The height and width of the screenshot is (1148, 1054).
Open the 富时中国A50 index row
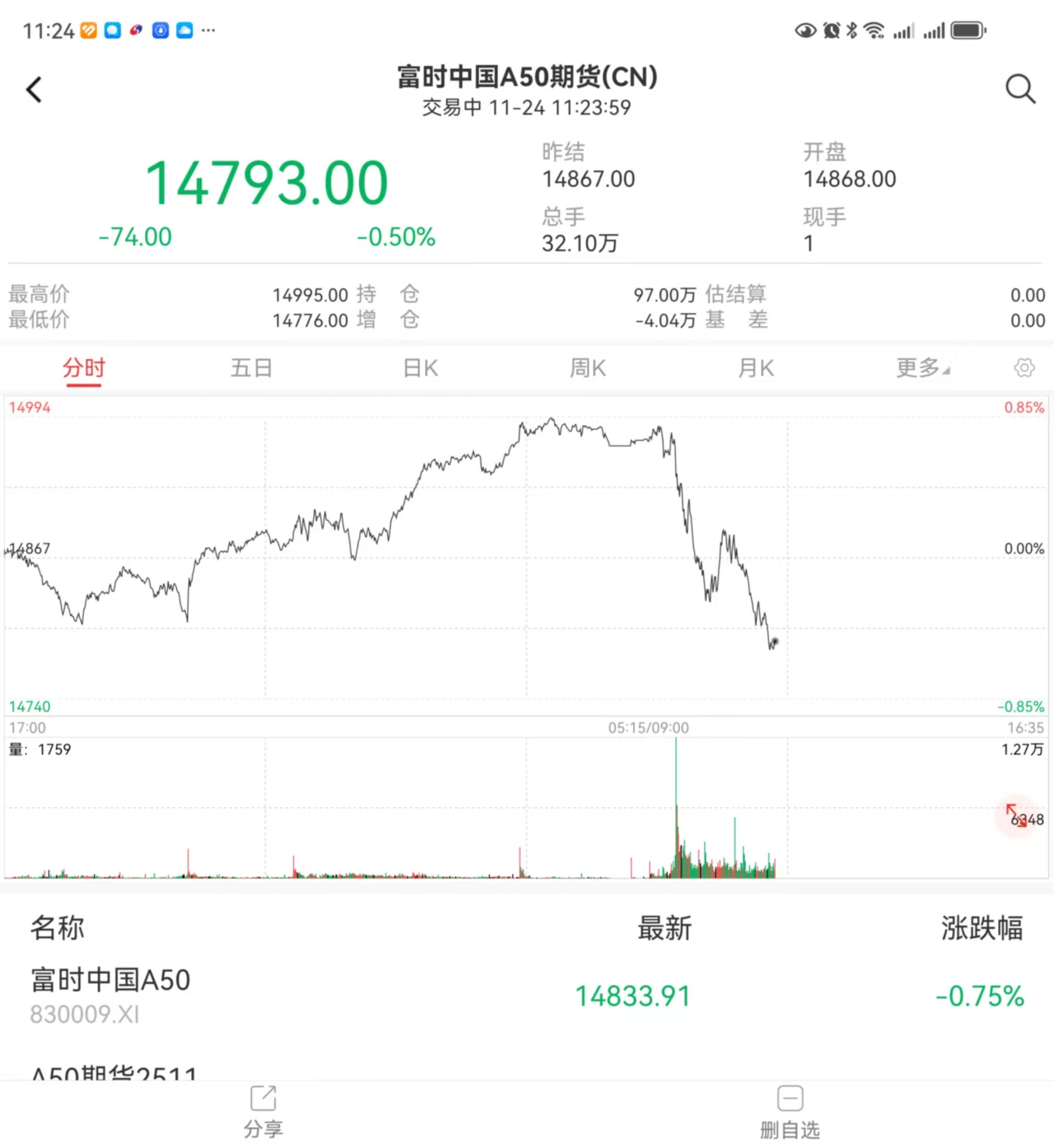527,996
